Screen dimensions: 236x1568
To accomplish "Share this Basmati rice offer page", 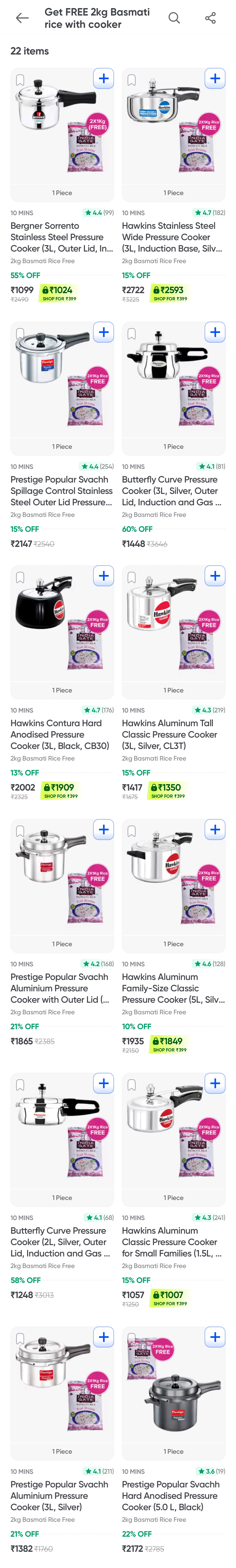I will (210, 18).
